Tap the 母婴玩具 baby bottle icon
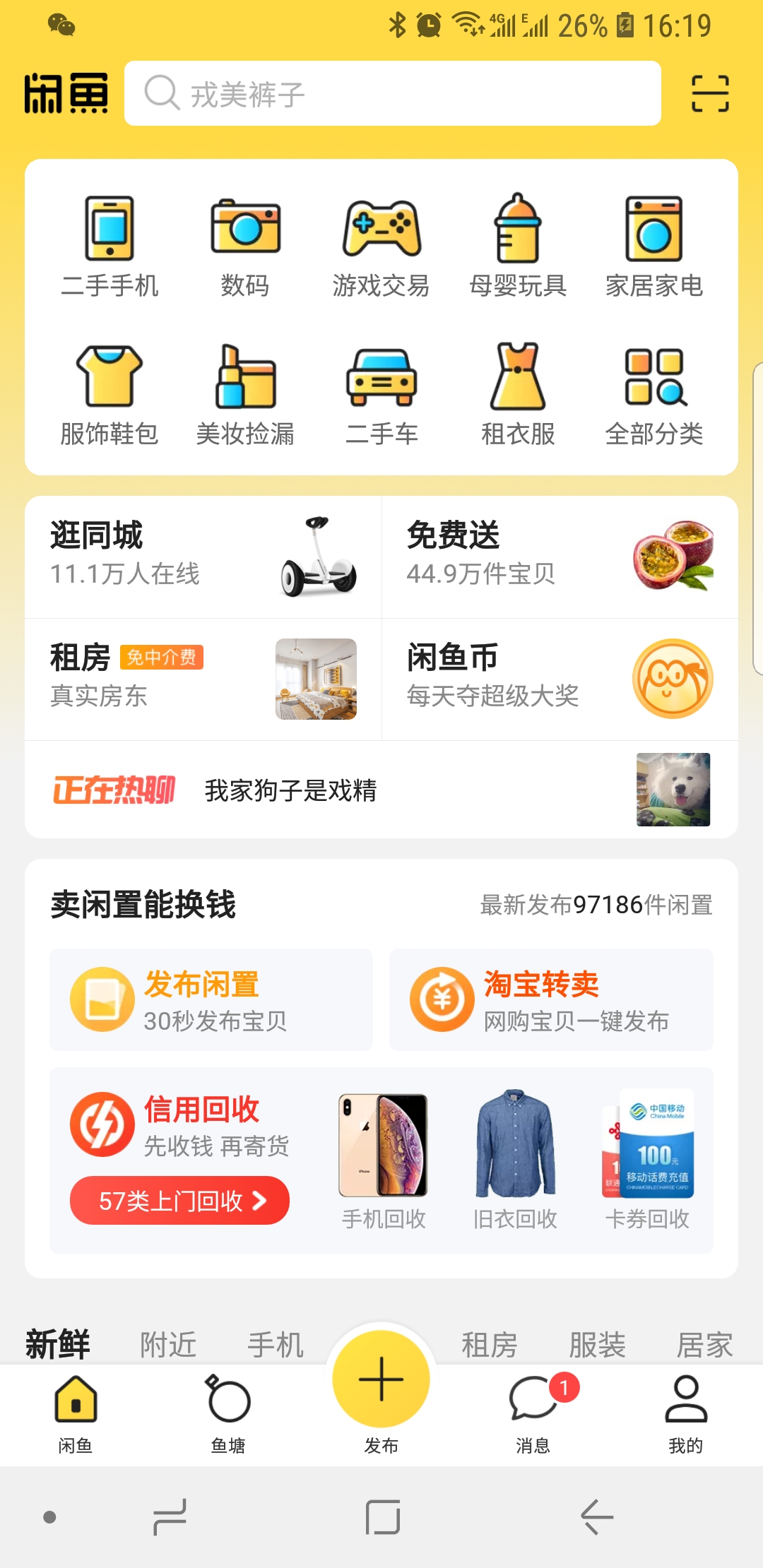Image resolution: width=763 pixels, height=1568 pixels. point(518,233)
